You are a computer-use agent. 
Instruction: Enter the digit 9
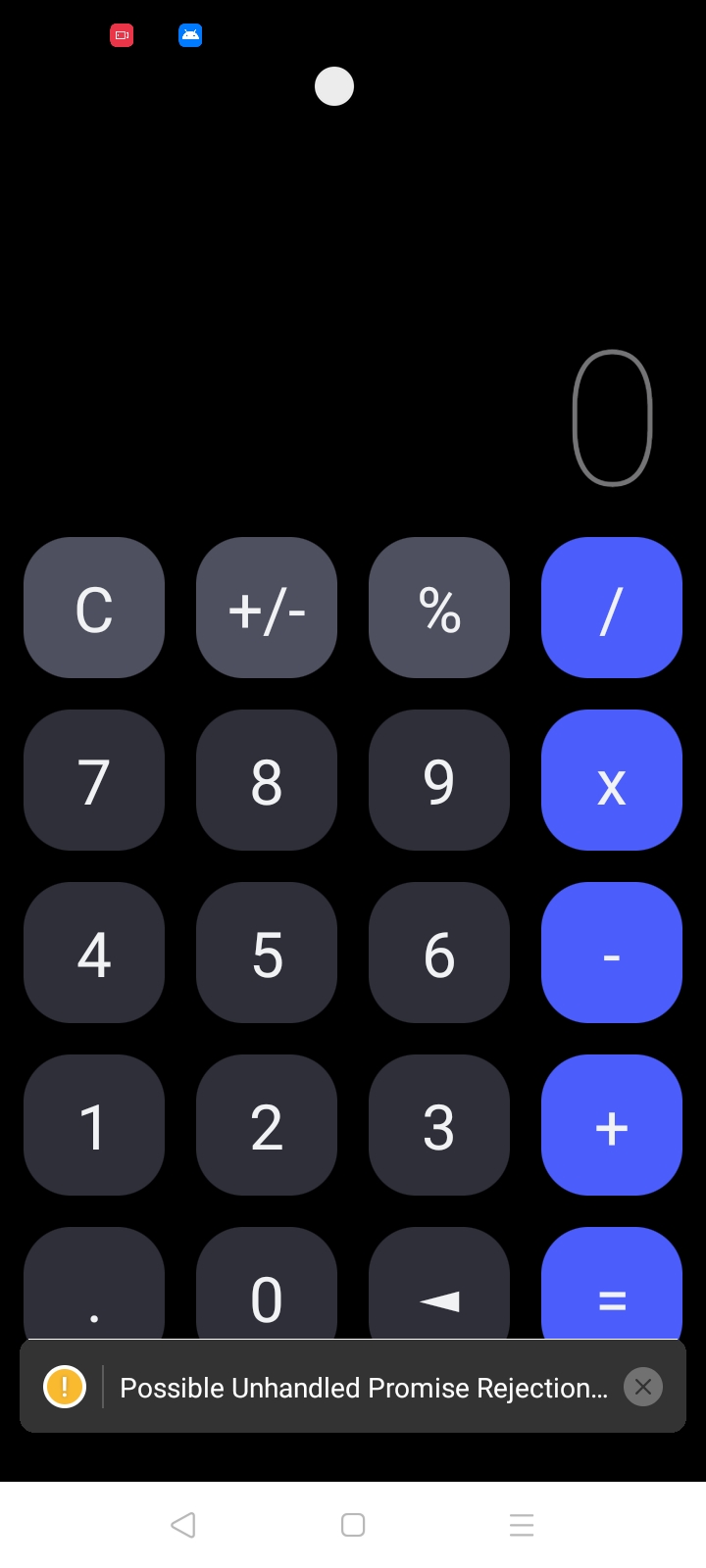click(439, 780)
